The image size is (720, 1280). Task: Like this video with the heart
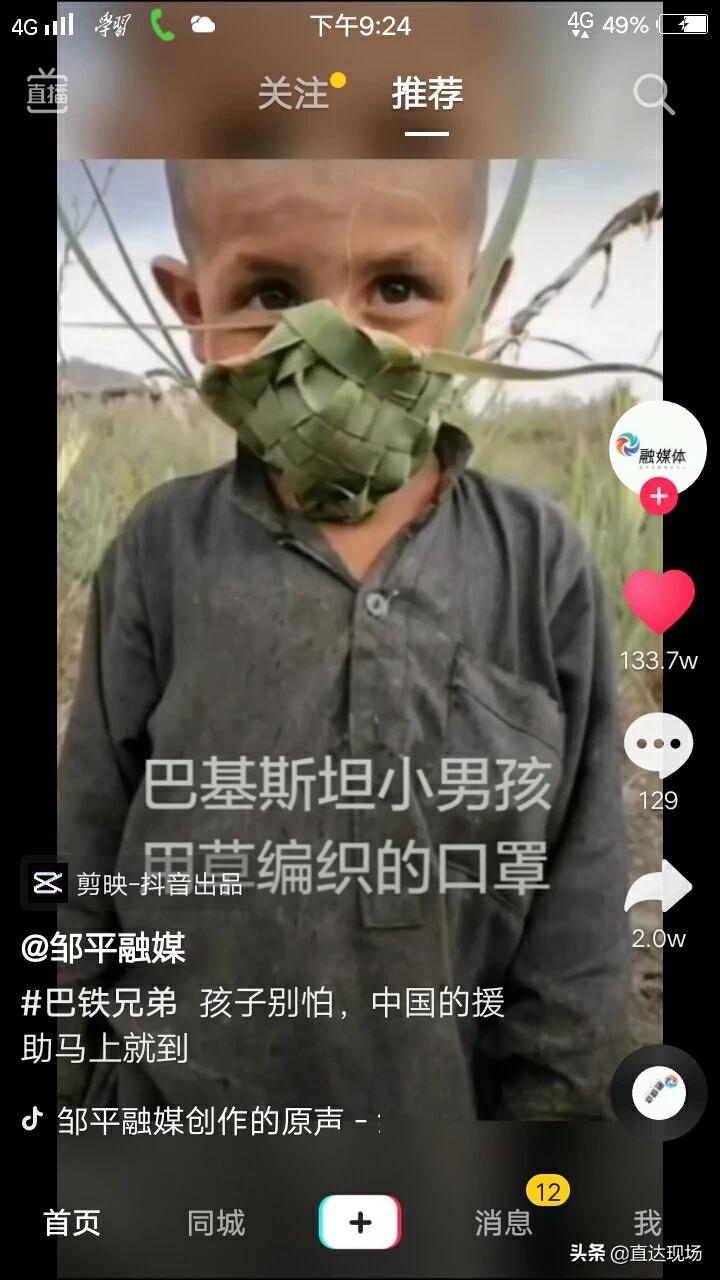(658, 603)
